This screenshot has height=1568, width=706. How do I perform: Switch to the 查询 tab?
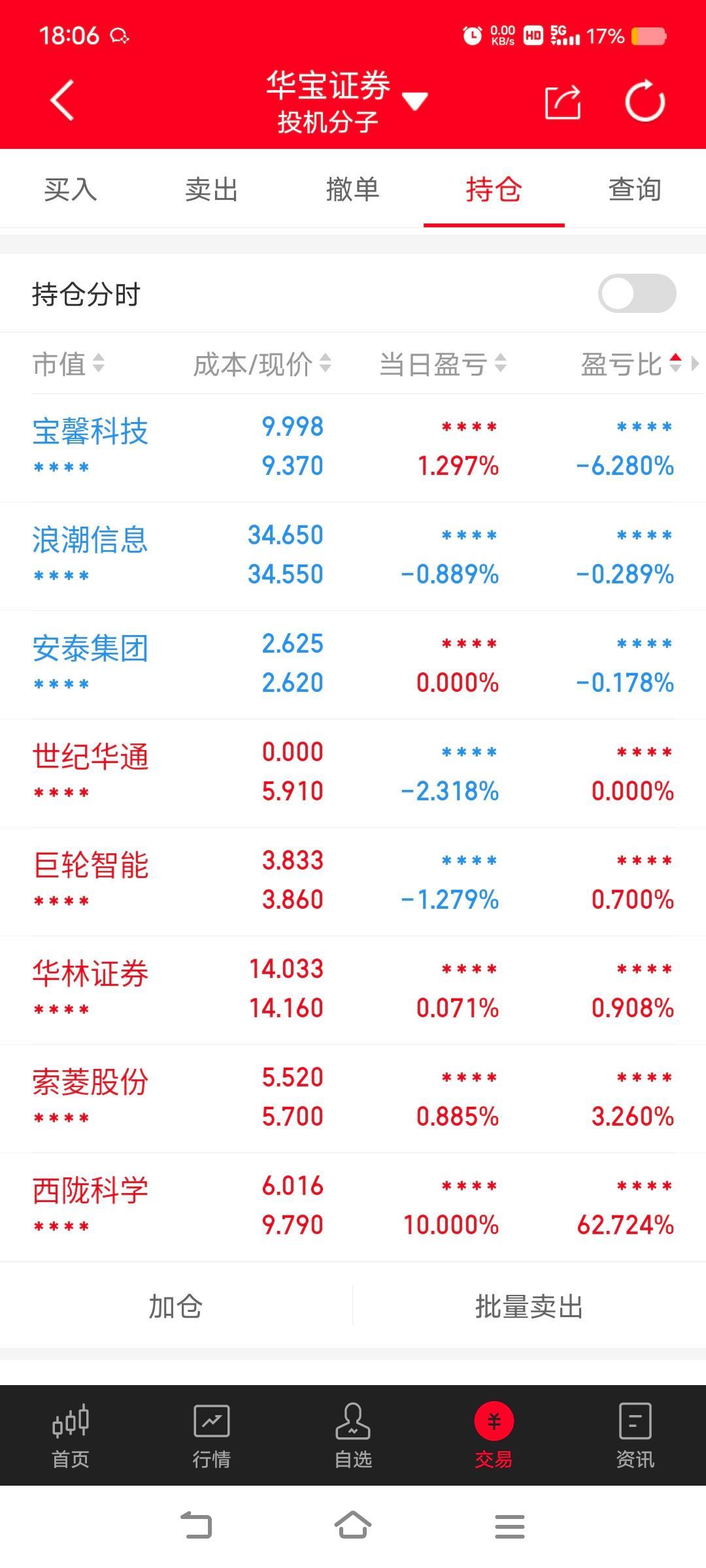635,189
